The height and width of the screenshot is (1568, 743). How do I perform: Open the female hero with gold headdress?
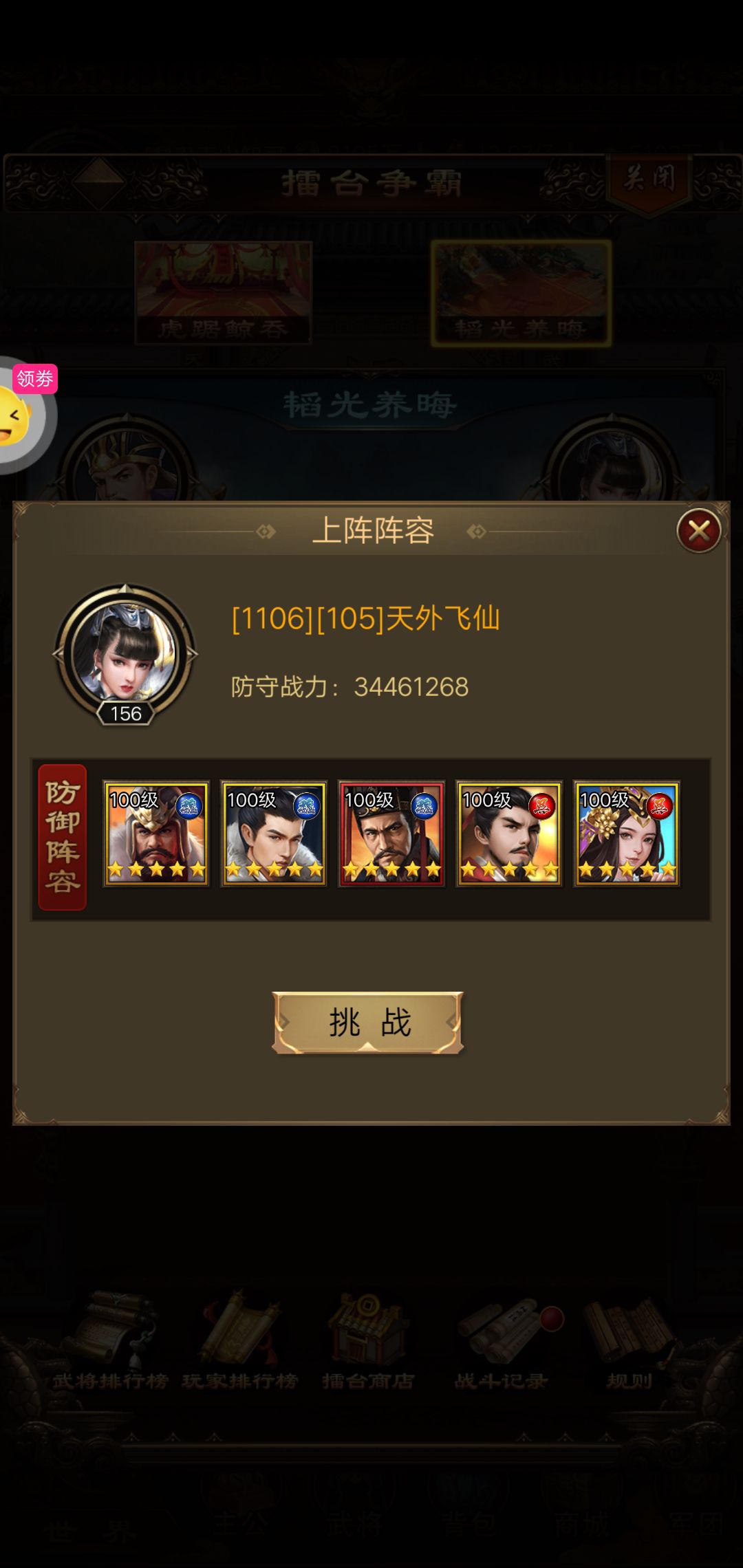pyautogui.click(x=626, y=834)
